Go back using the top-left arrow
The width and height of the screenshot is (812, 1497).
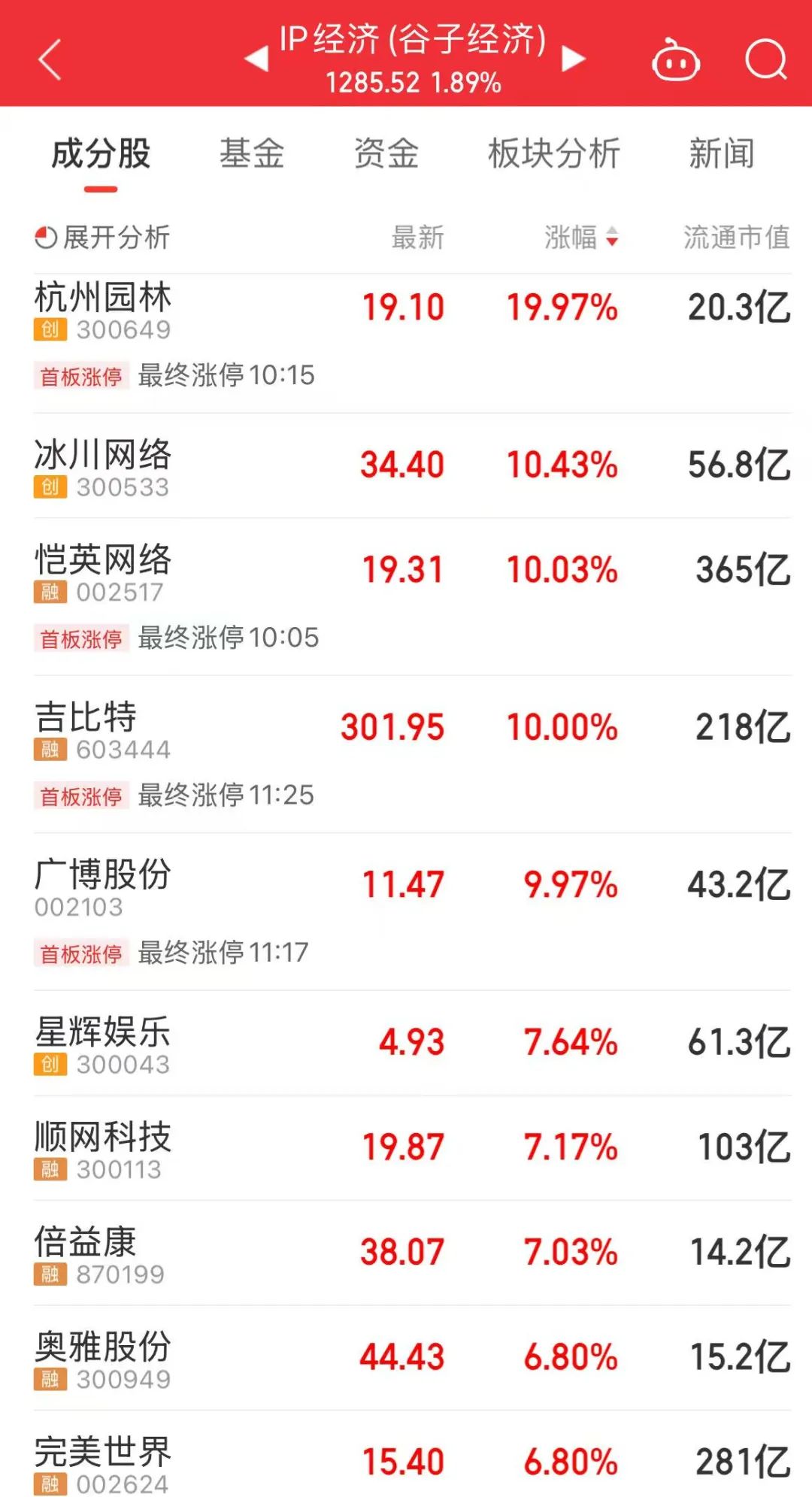[x=50, y=60]
